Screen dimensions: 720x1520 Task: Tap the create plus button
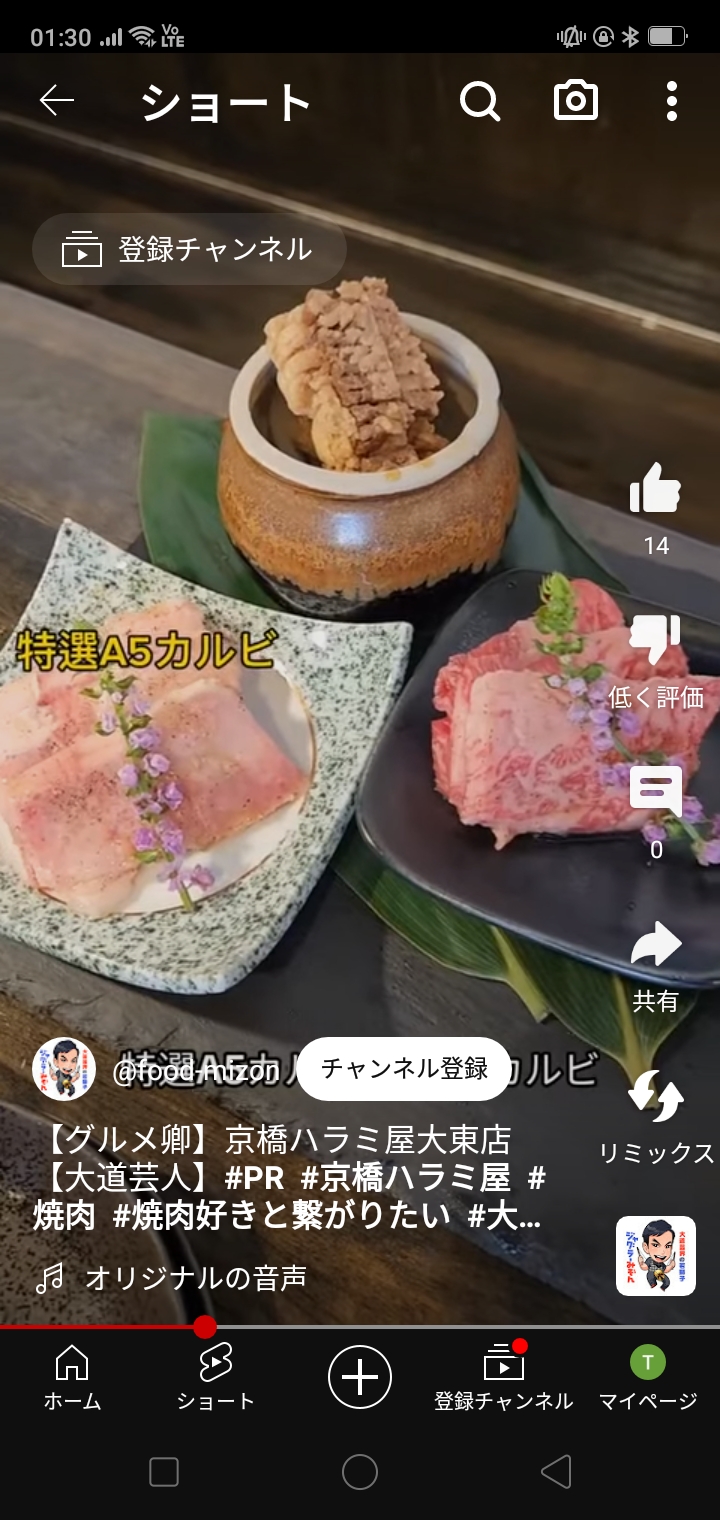pyautogui.click(x=360, y=1377)
